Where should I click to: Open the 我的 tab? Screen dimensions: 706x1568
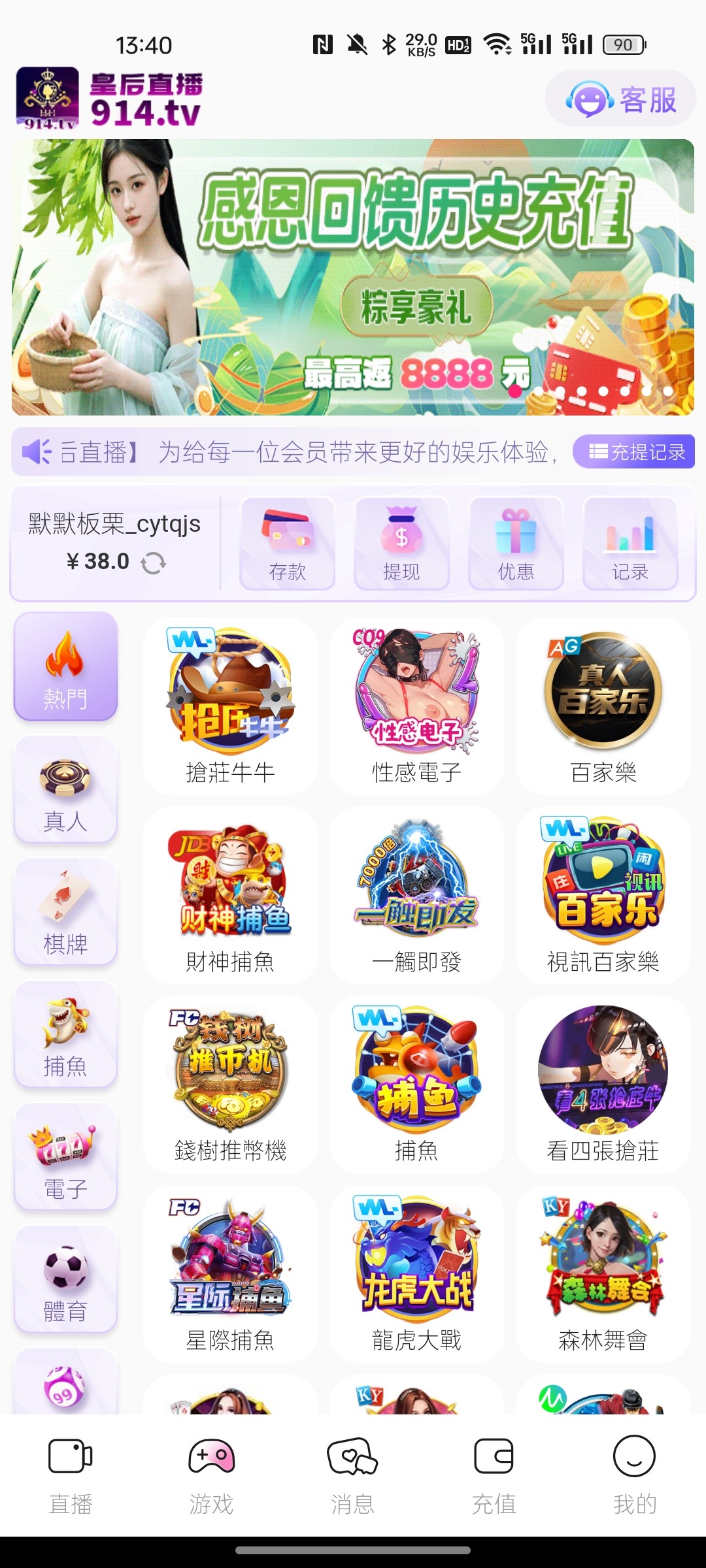(634, 1475)
